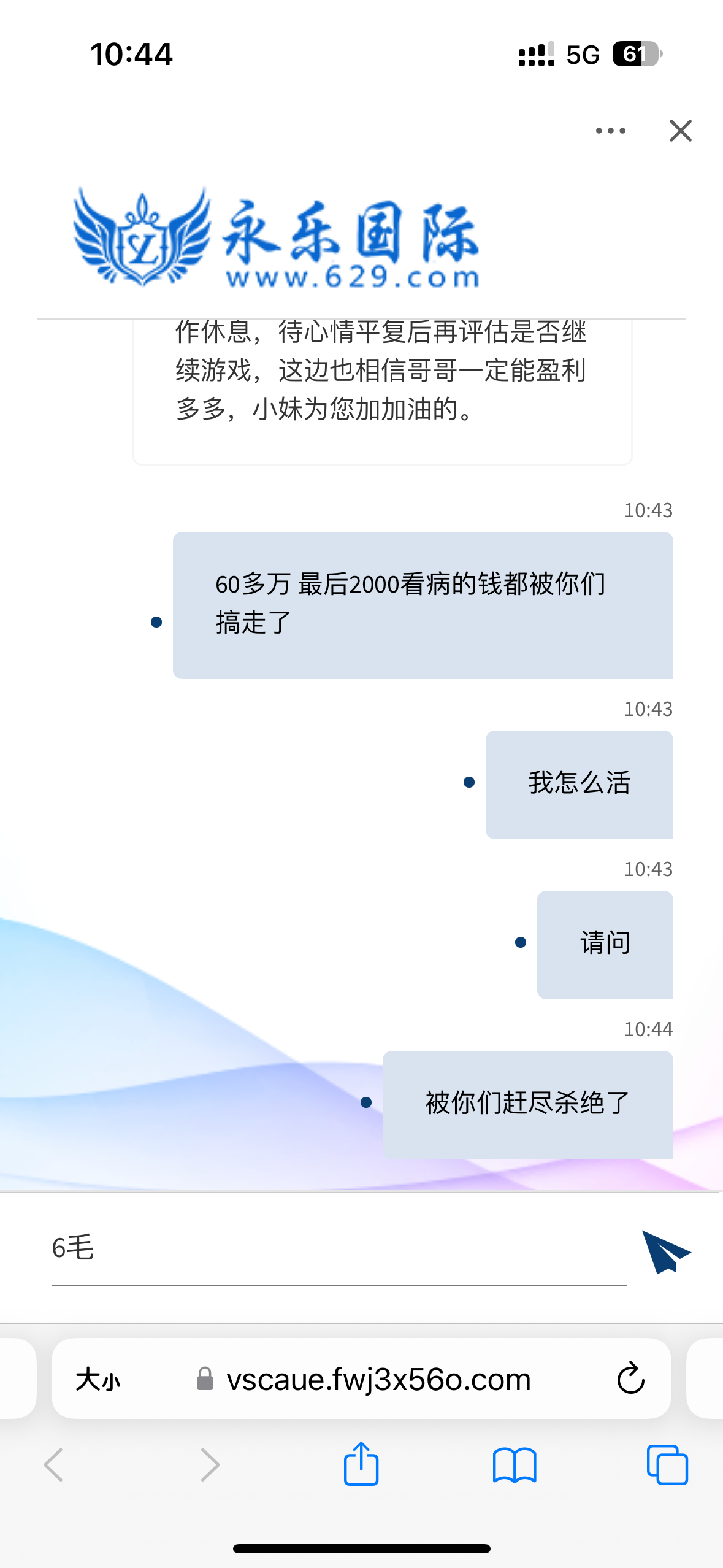Reload the current web page
The height and width of the screenshot is (1568, 723).
click(x=630, y=1380)
